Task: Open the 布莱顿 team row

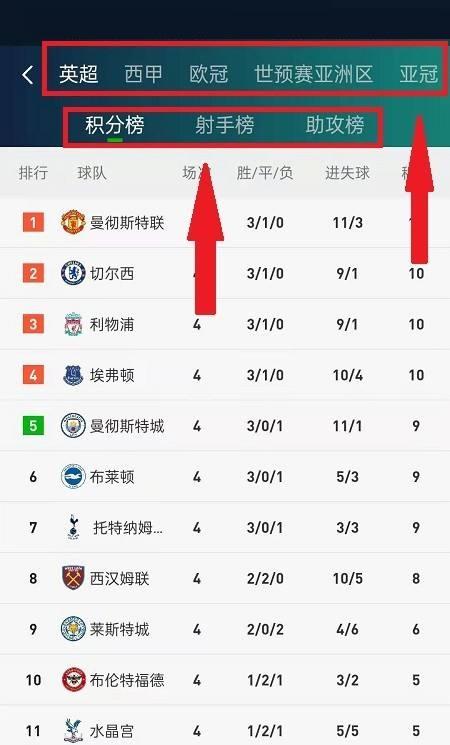Action: click(225, 477)
